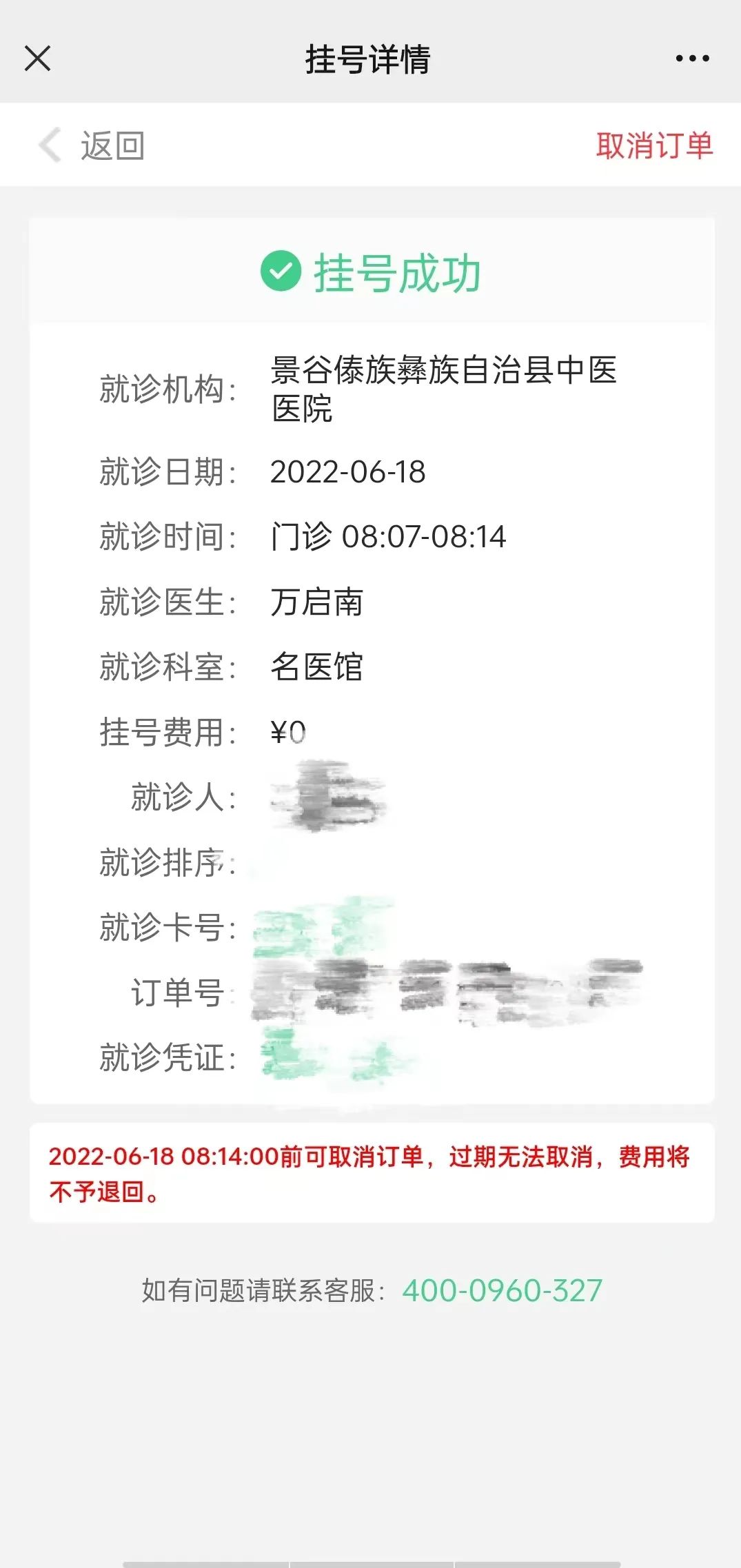Select the 挂号详情 page header tab
This screenshot has height=1568, width=741.
click(369, 60)
